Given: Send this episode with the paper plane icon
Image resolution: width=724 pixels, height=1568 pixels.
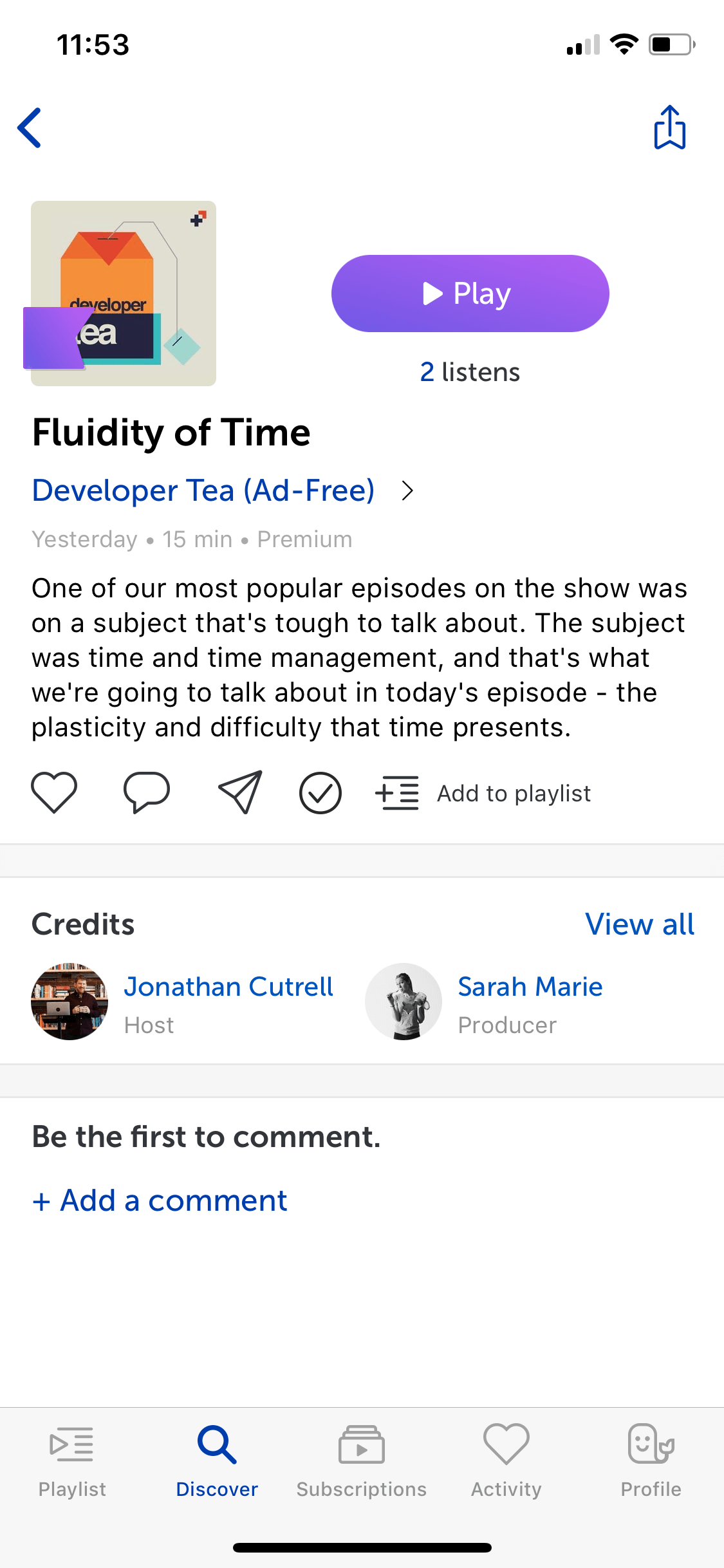Looking at the screenshot, I should tap(240, 792).
